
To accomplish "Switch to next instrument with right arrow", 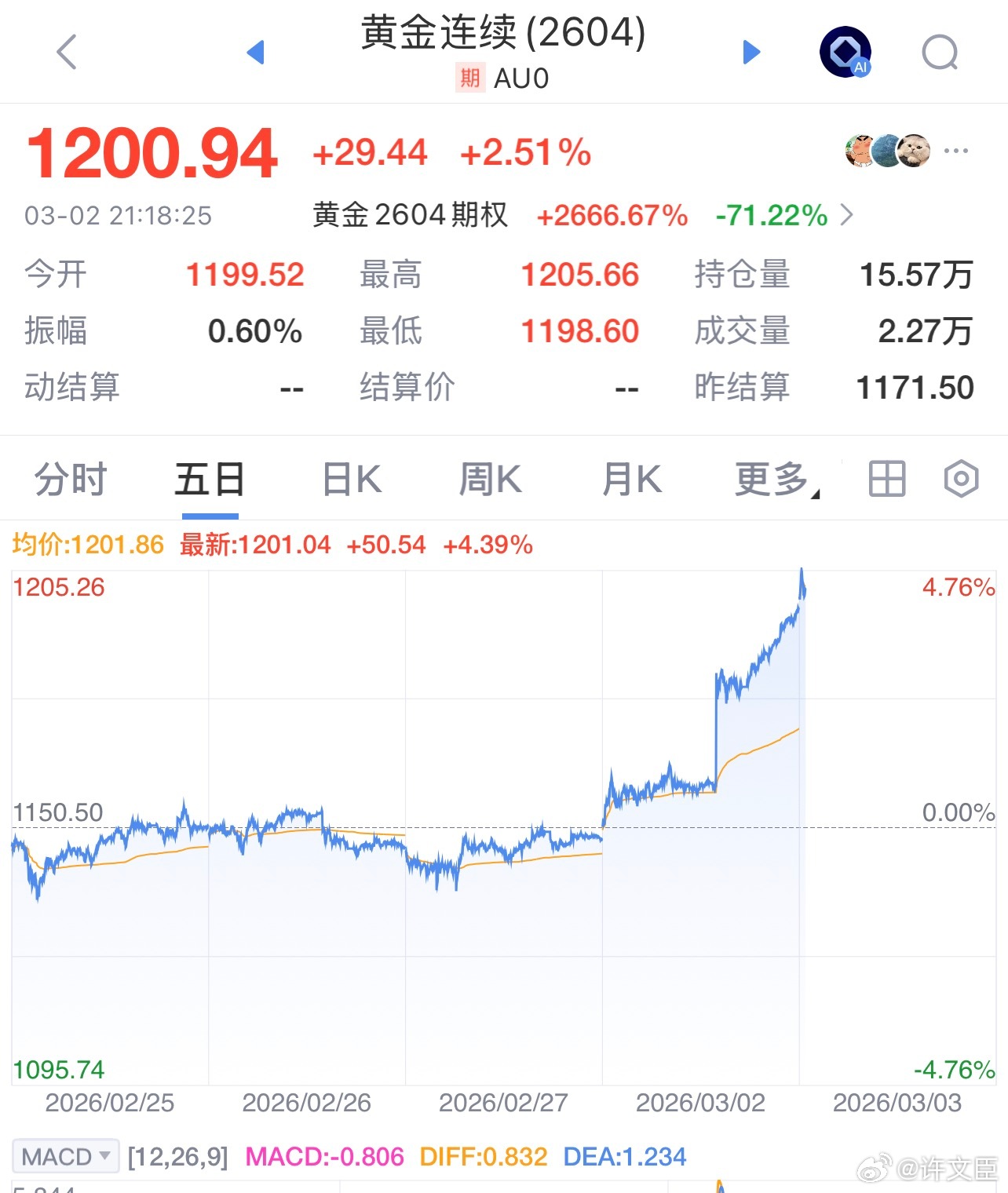I will pyautogui.click(x=751, y=52).
